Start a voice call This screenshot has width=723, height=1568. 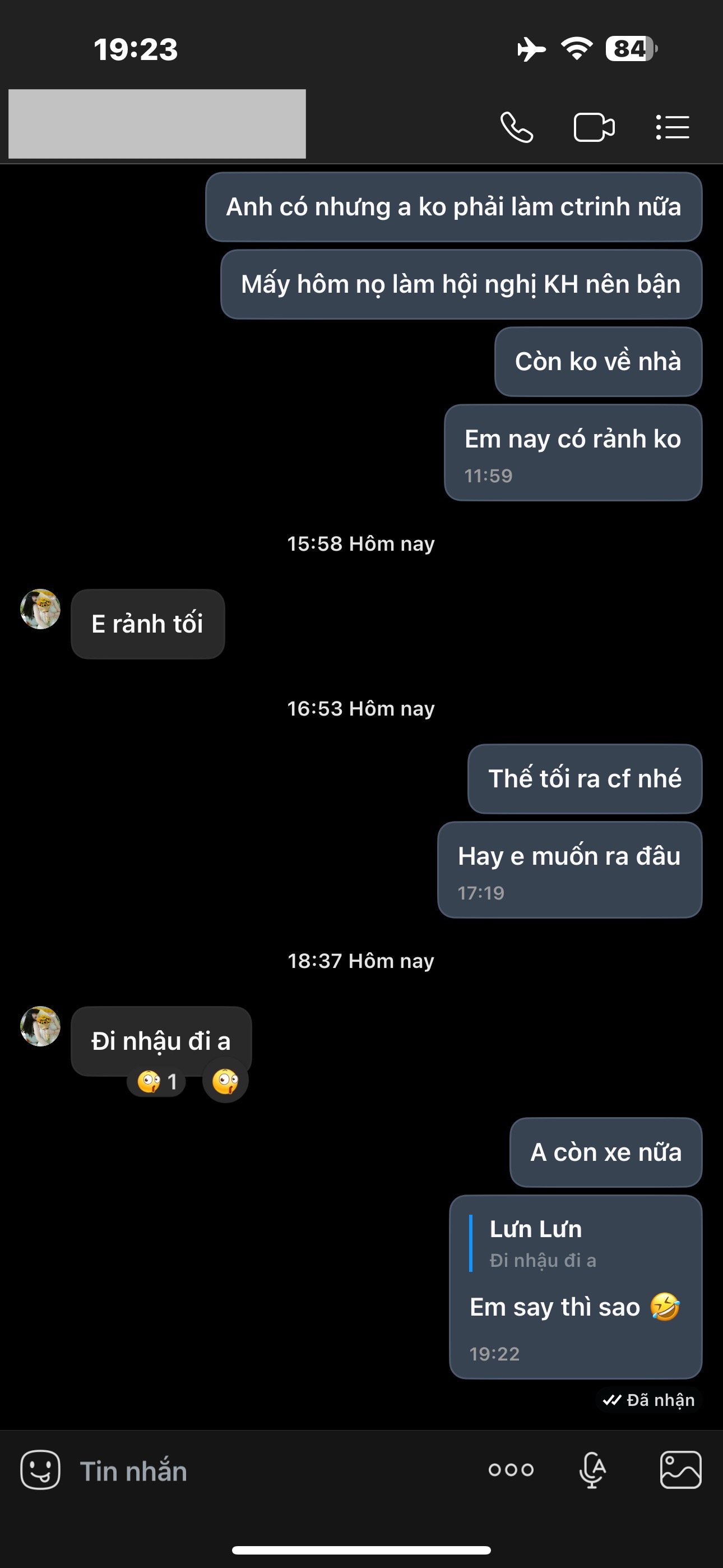[x=517, y=127]
